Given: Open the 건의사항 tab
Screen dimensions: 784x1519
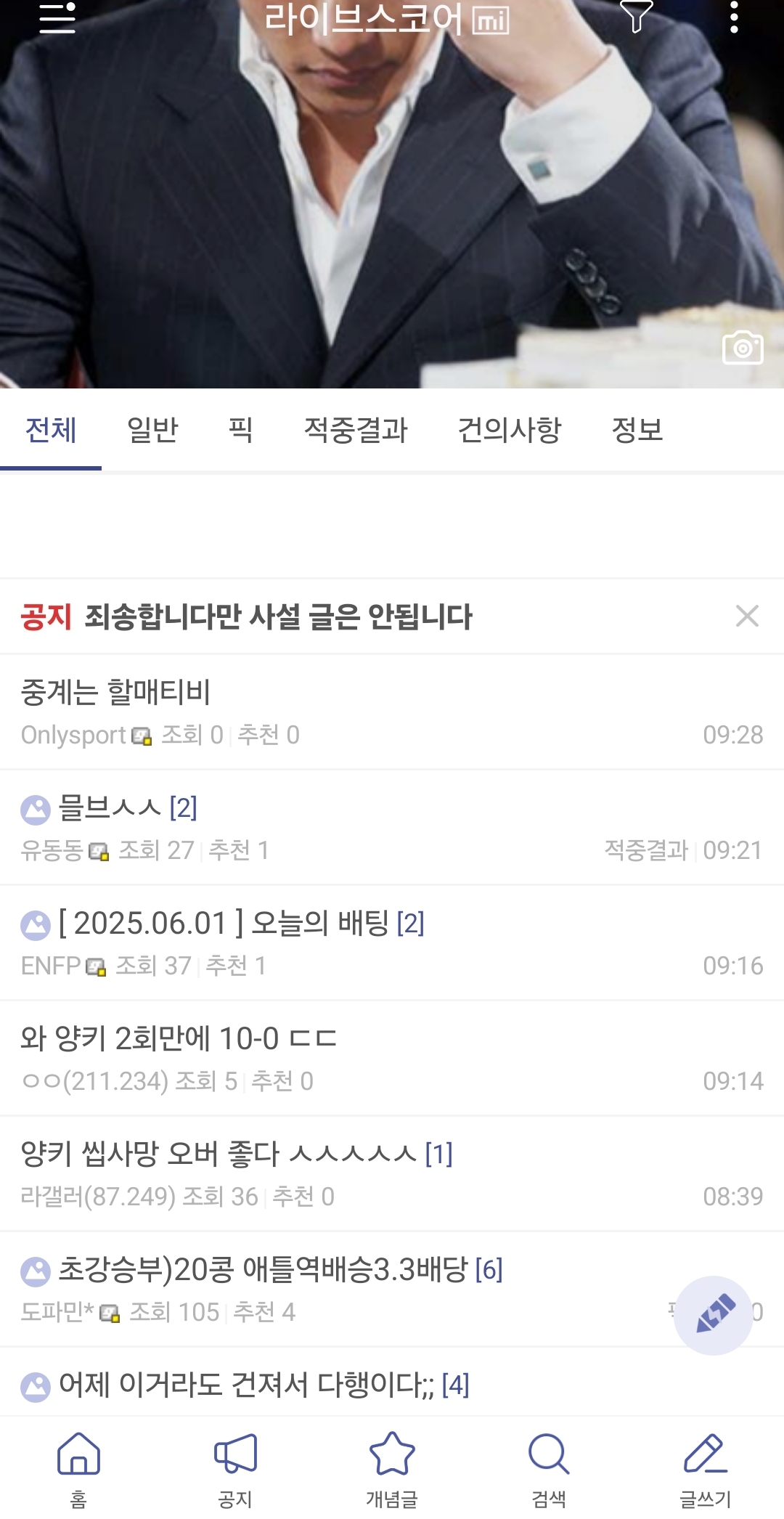Looking at the screenshot, I should coord(510,430).
